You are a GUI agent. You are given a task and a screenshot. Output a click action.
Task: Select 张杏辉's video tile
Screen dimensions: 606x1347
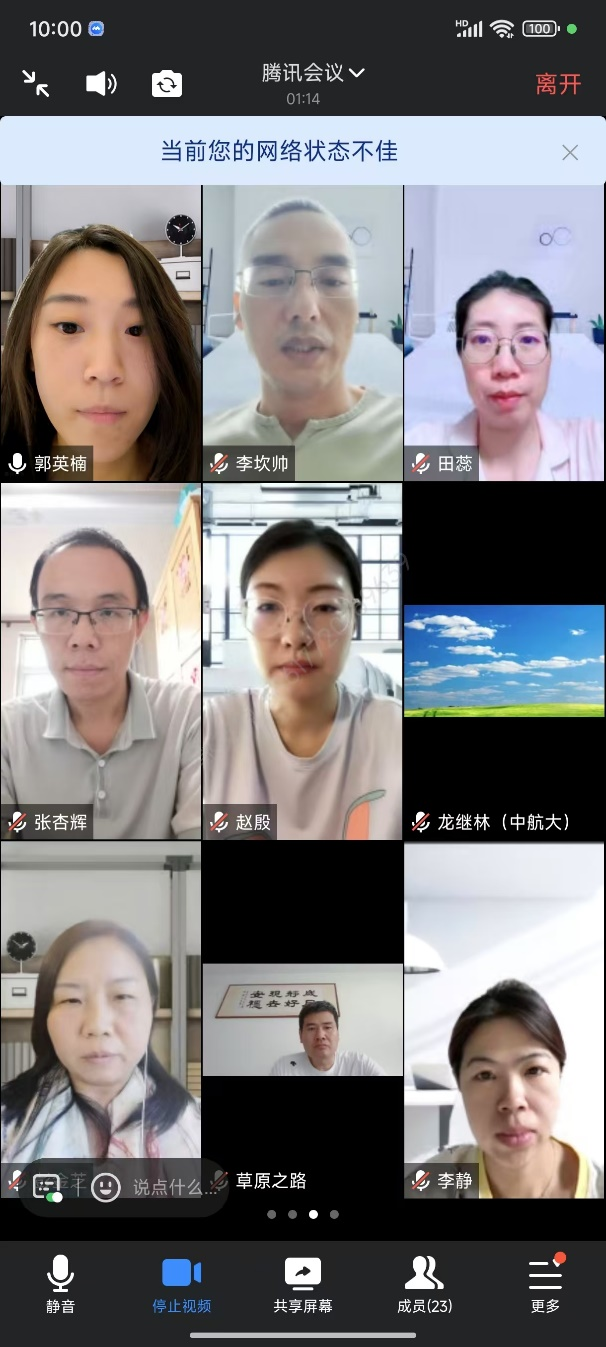100,661
